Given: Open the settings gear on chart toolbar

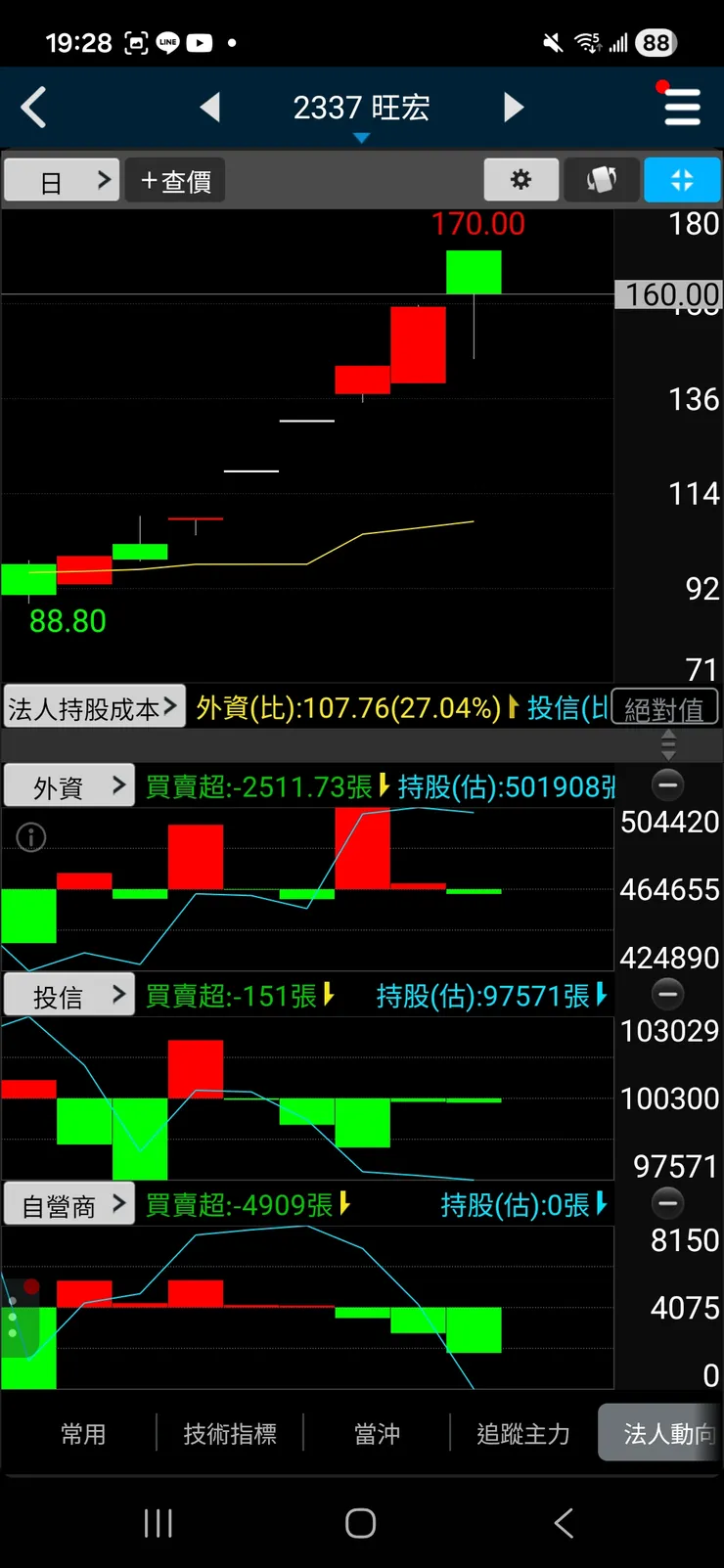Looking at the screenshot, I should 520,179.
